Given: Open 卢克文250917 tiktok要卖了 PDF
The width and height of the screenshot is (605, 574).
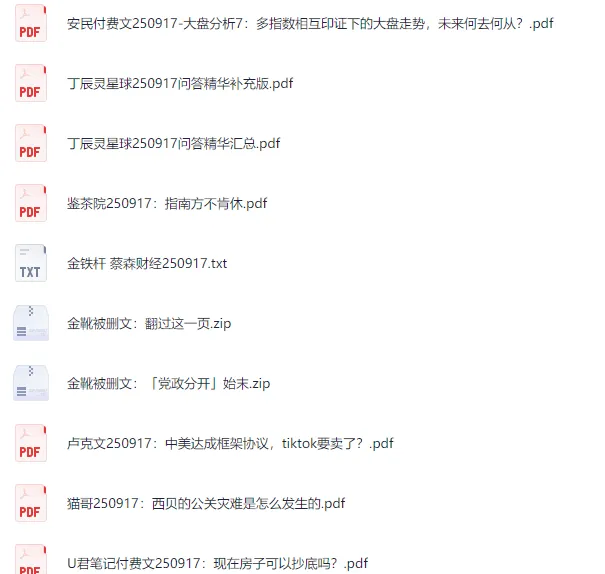Looking at the screenshot, I should coord(230,444).
